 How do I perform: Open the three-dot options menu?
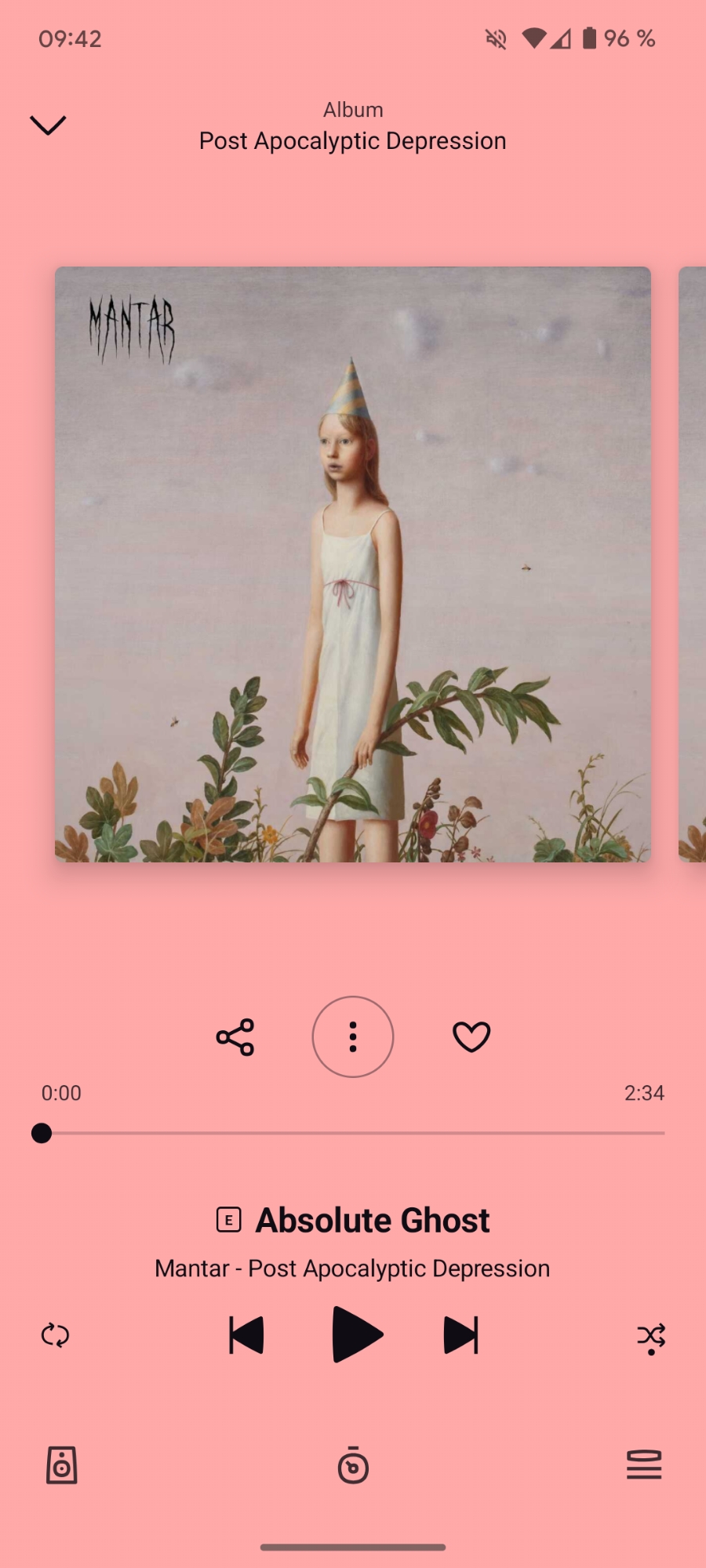pyautogui.click(x=353, y=1037)
